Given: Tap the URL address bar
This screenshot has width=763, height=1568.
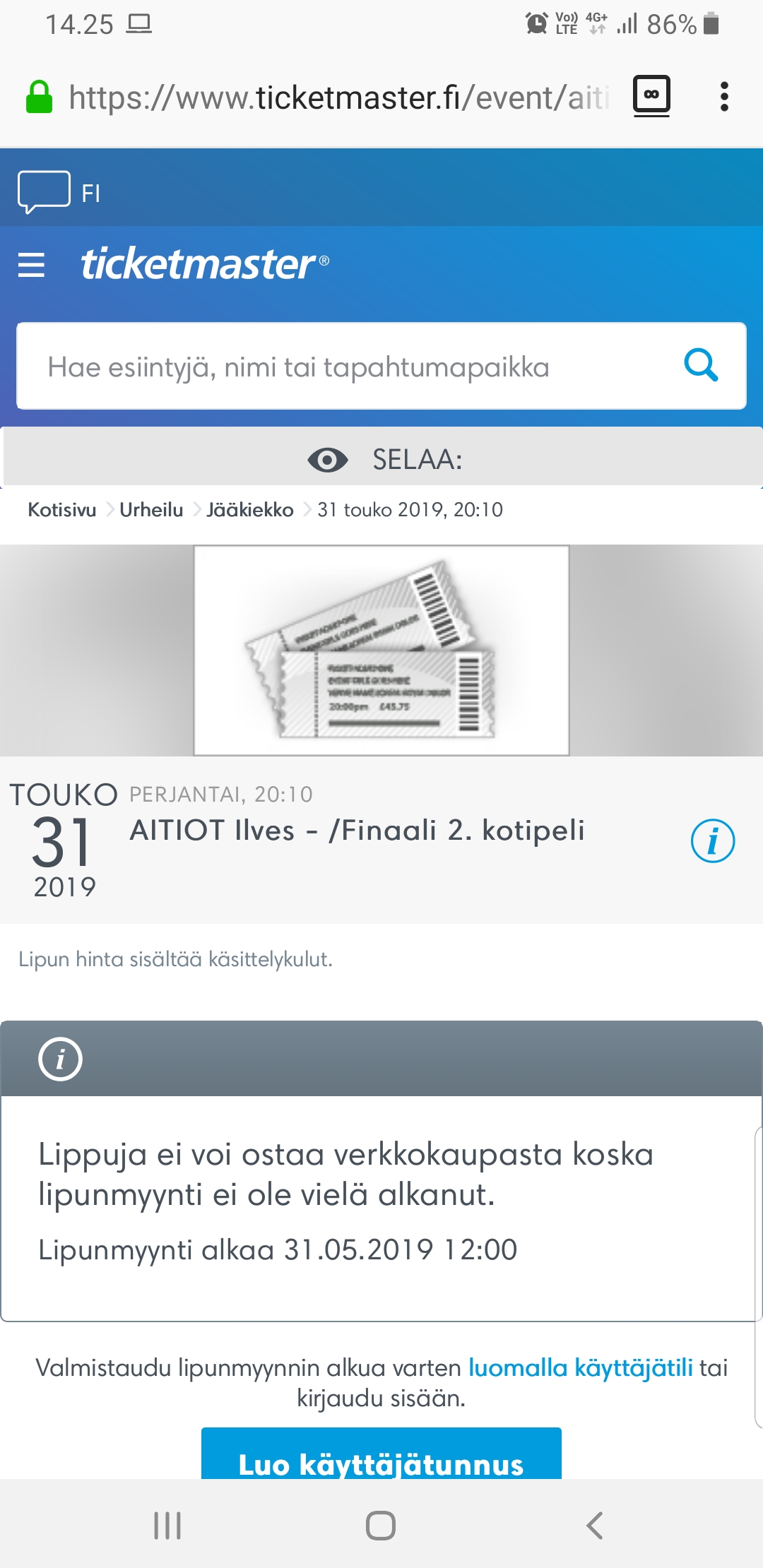Looking at the screenshot, I should [x=338, y=97].
